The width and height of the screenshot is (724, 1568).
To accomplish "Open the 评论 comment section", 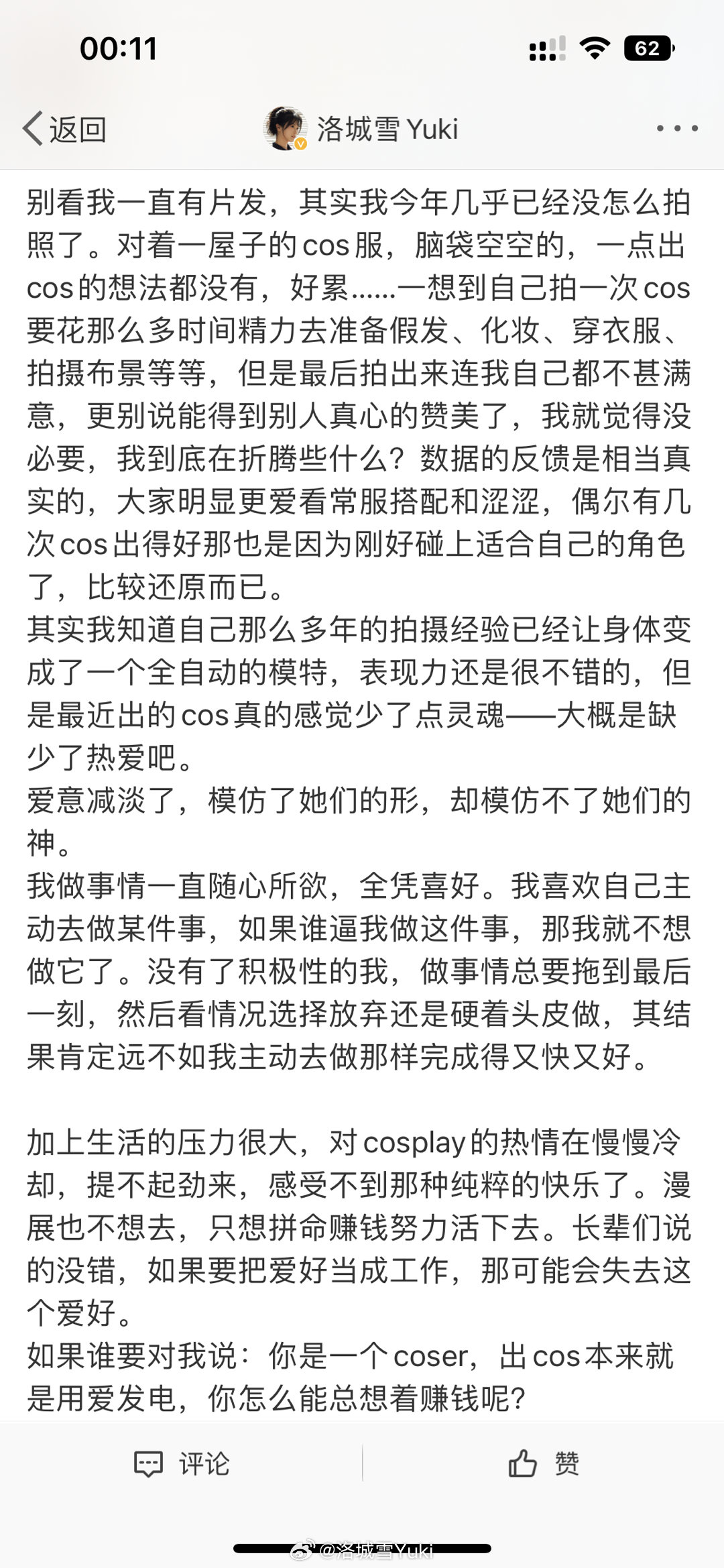I will point(182,1463).
